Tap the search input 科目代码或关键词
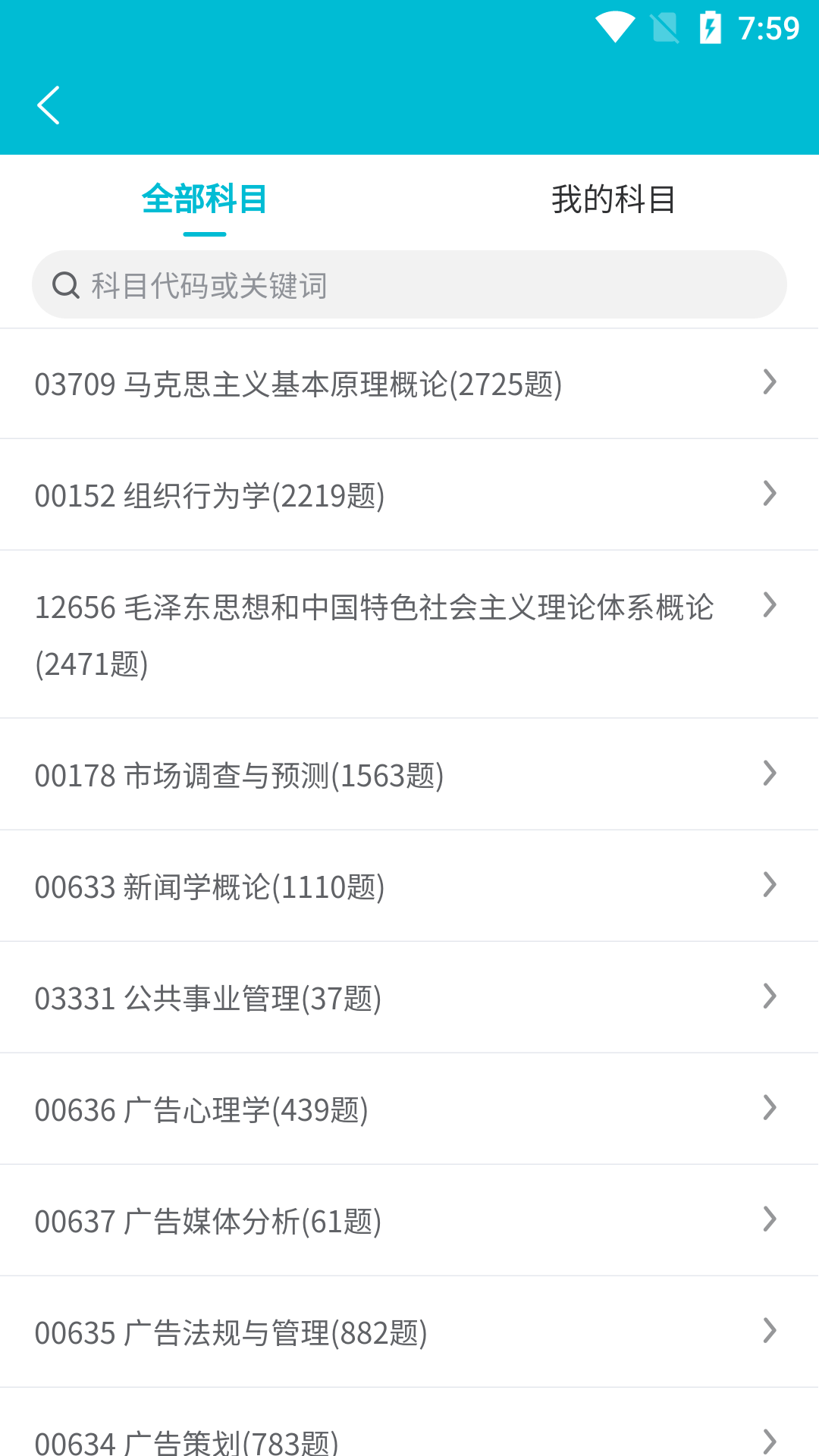This screenshot has width=819, height=1456. [x=303, y=284]
